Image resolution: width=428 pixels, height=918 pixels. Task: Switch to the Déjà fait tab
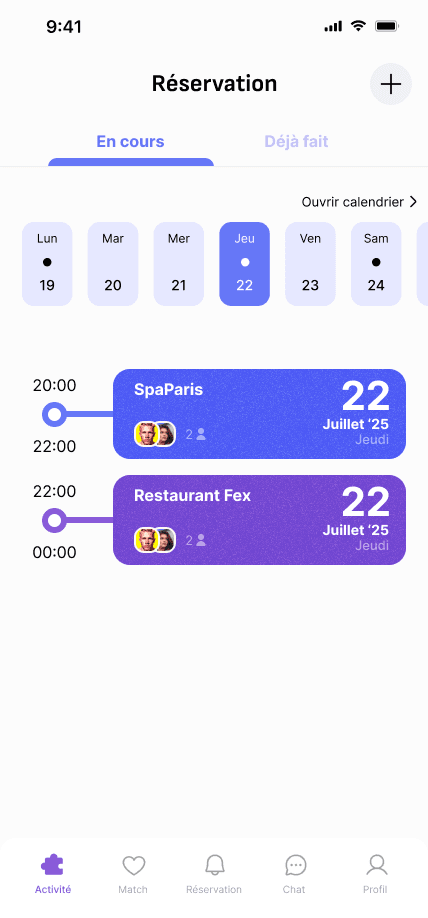[296, 142]
